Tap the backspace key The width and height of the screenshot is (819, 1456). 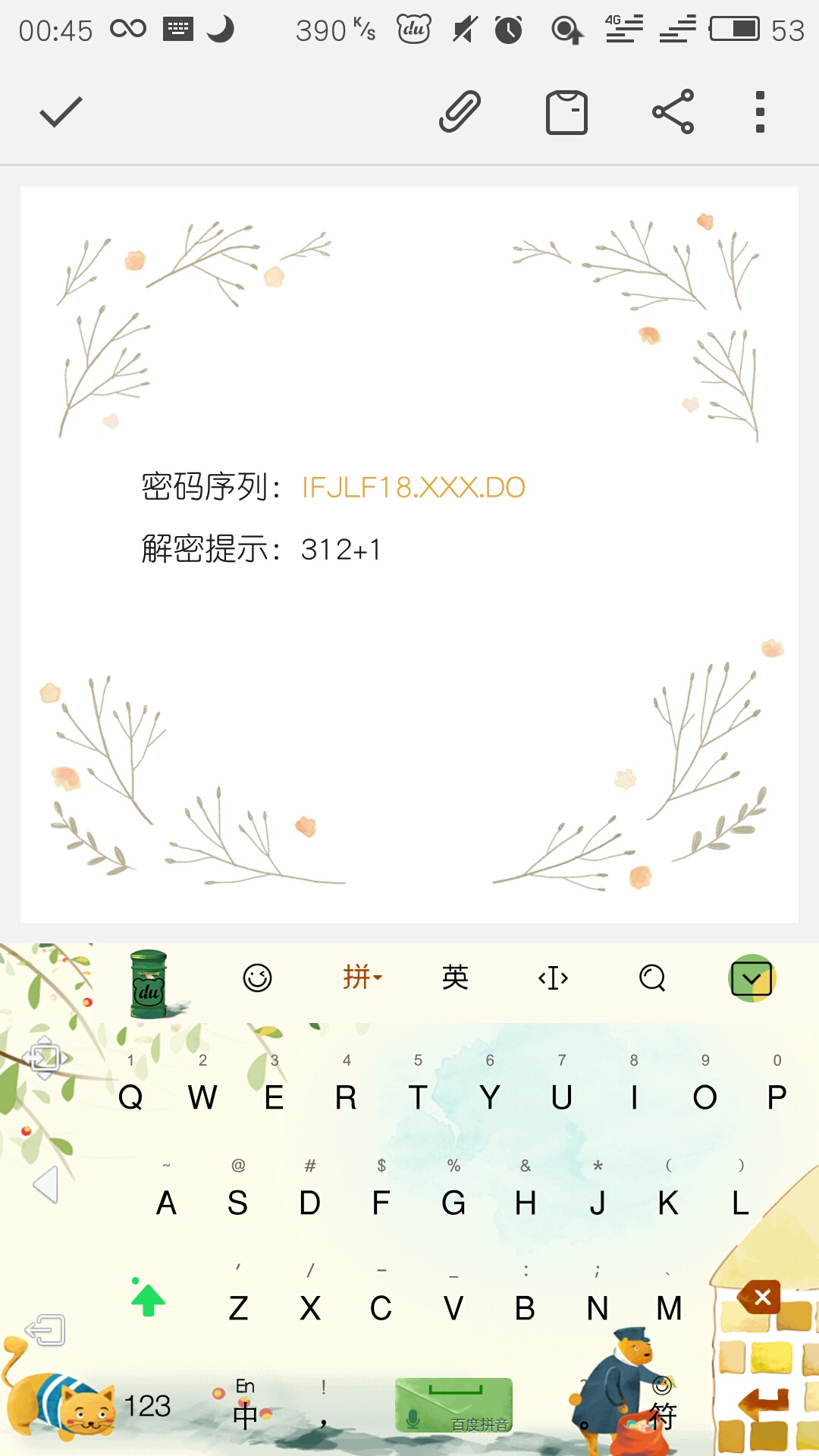pyautogui.click(x=761, y=1298)
